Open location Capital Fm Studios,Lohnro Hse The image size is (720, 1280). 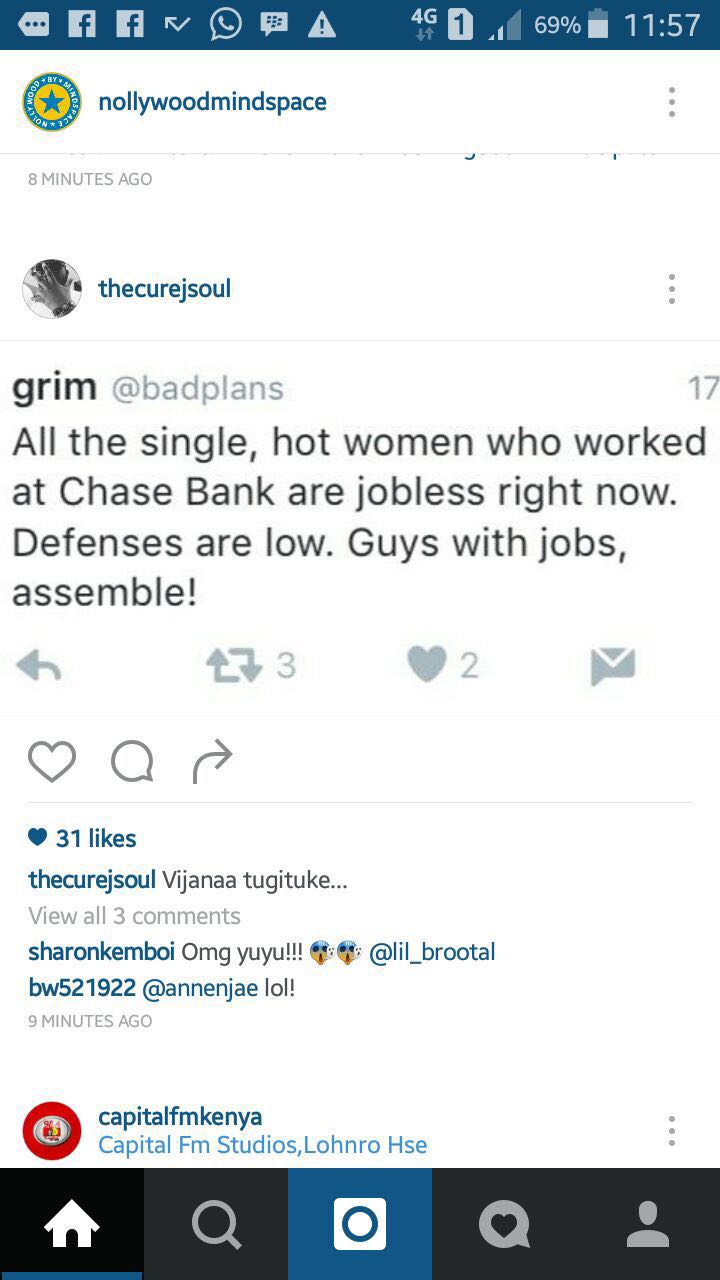262,1145
